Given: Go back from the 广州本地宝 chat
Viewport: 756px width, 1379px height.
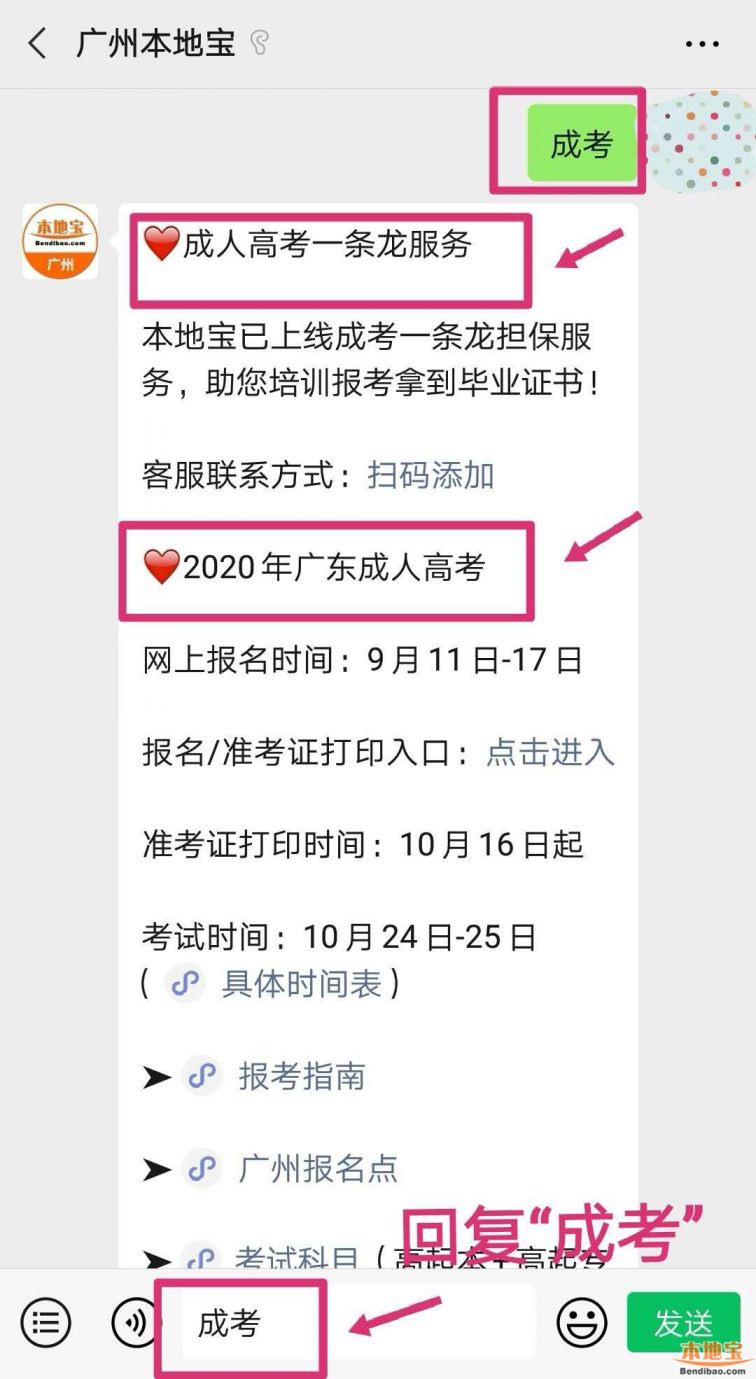Looking at the screenshot, I should (38, 44).
